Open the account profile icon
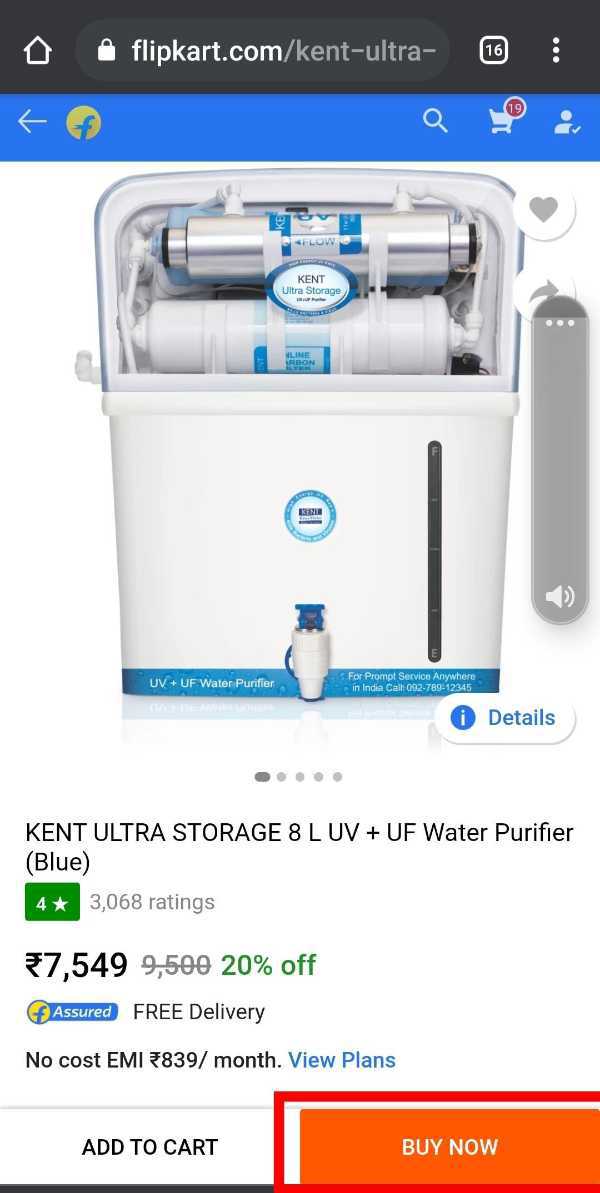Screen dimensions: 600x1193 567,123
